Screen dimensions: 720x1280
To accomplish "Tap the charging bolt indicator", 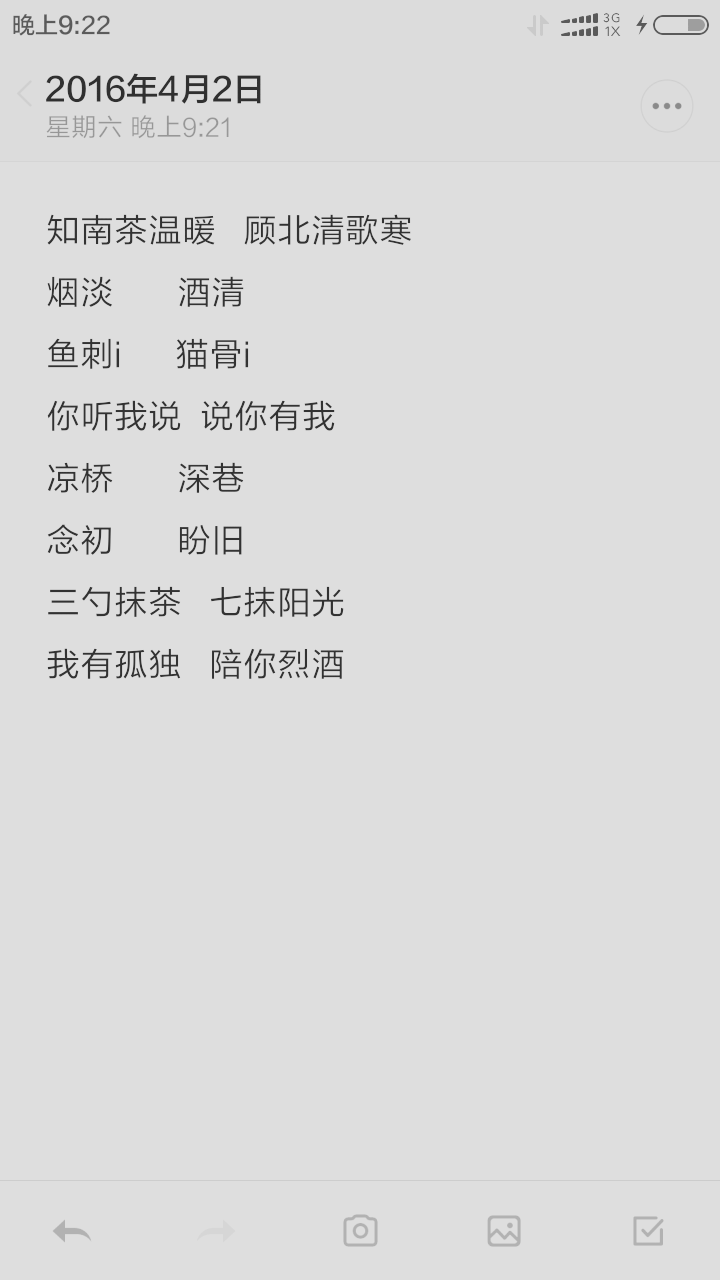I will pos(643,27).
